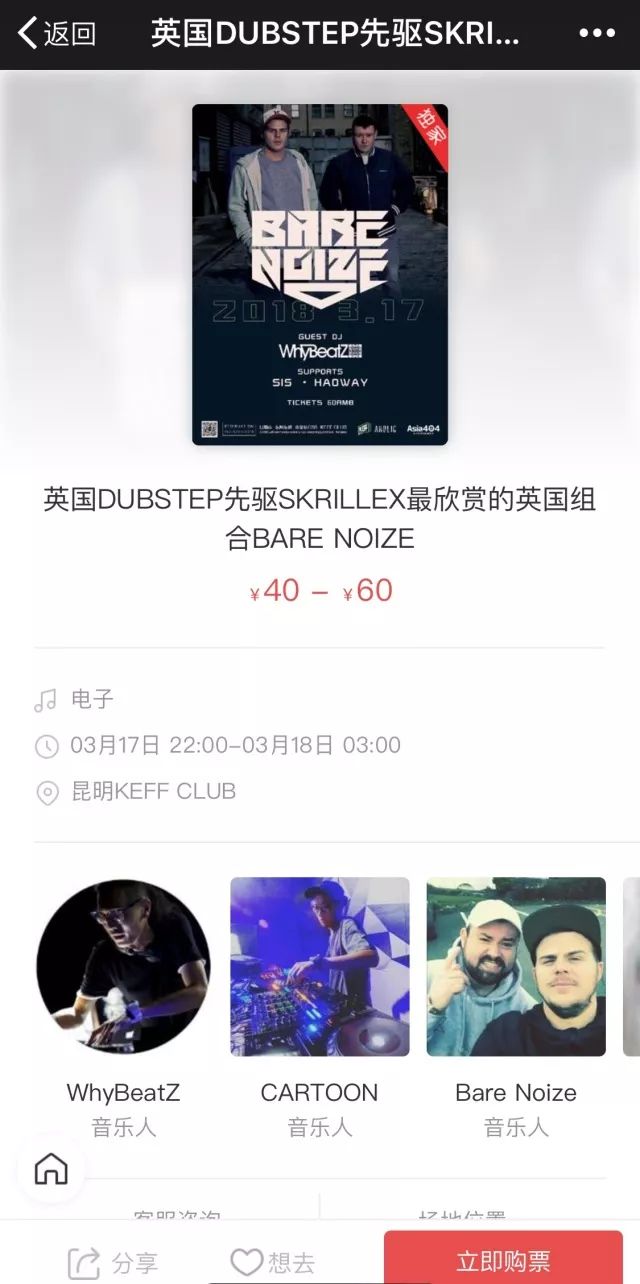Image resolution: width=640 pixels, height=1284 pixels.
Task: Open the Bare Noize musician profile
Action: click(x=516, y=968)
